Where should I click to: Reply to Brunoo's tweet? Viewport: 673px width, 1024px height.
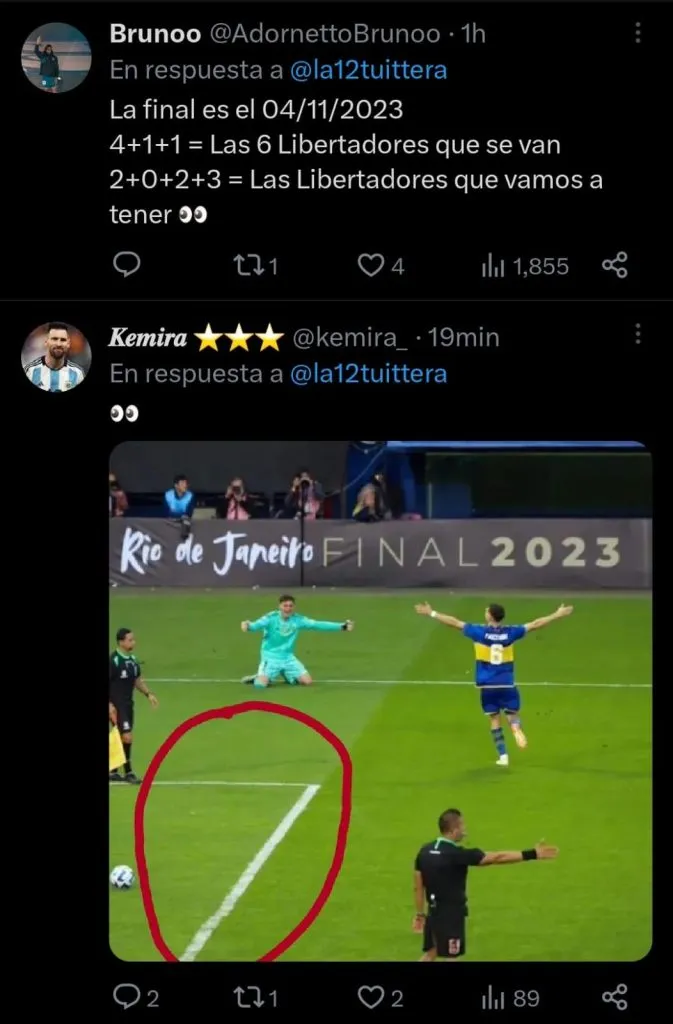pyautogui.click(x=126, y=265)
